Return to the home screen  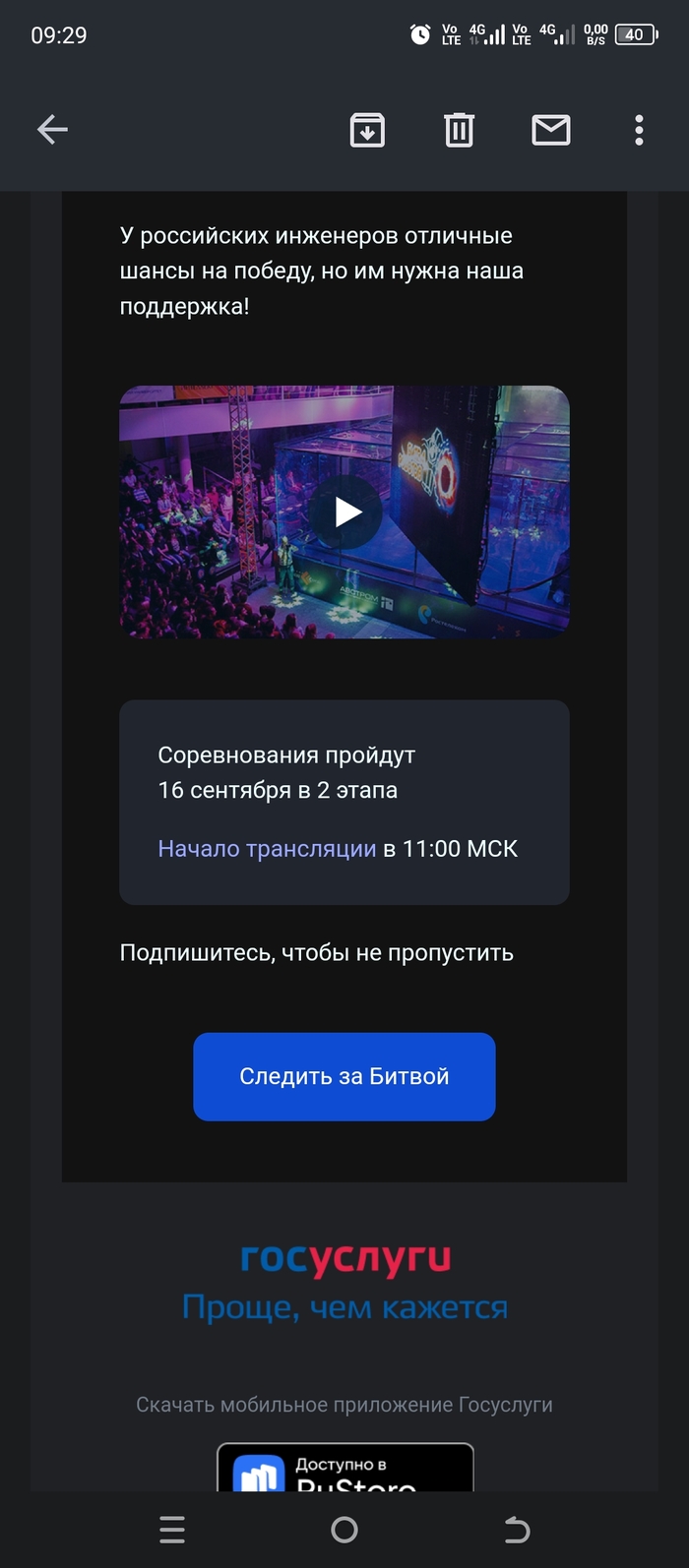[344, 1530]
